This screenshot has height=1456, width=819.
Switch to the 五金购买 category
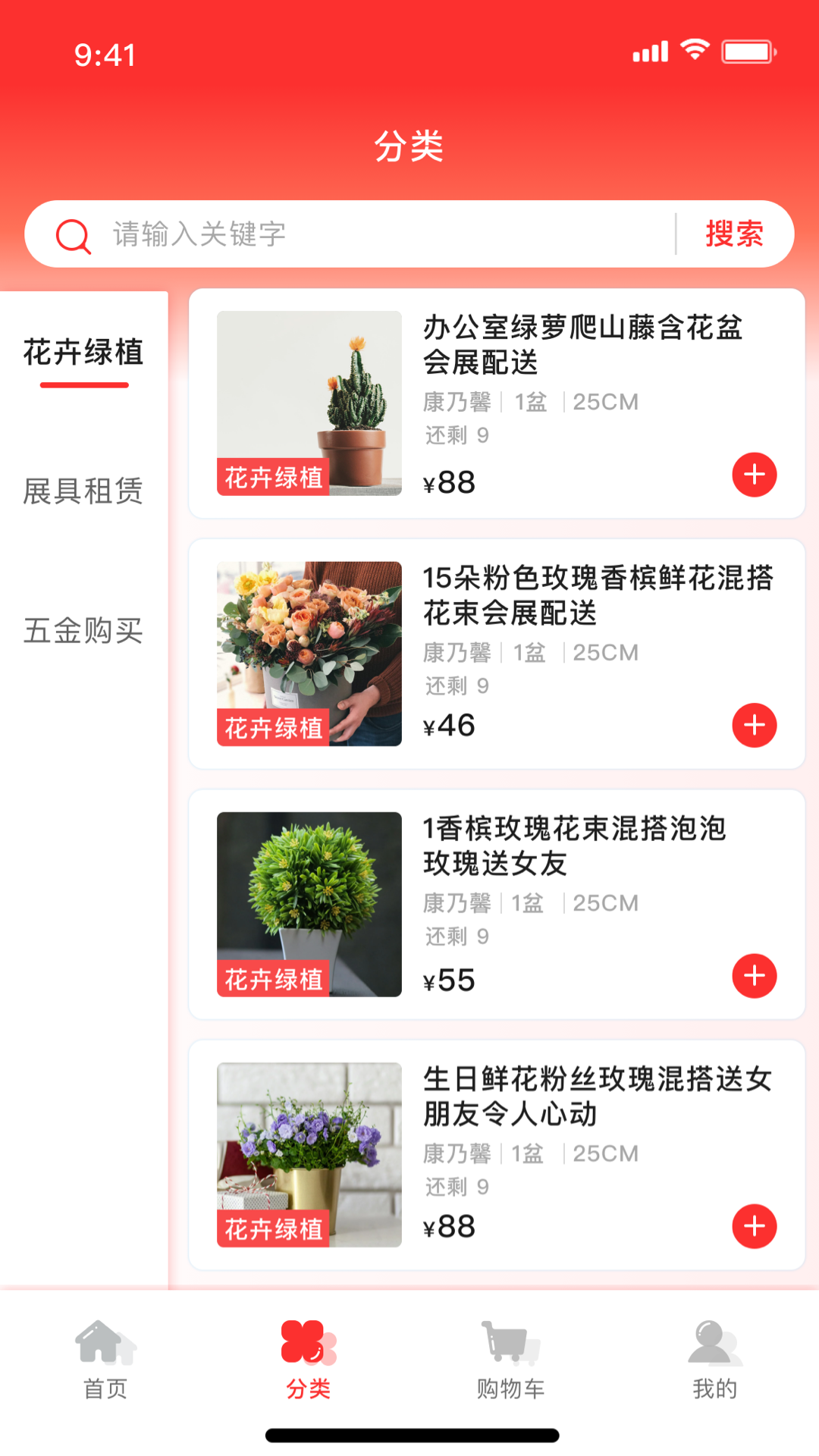click(x=83, y=631)
